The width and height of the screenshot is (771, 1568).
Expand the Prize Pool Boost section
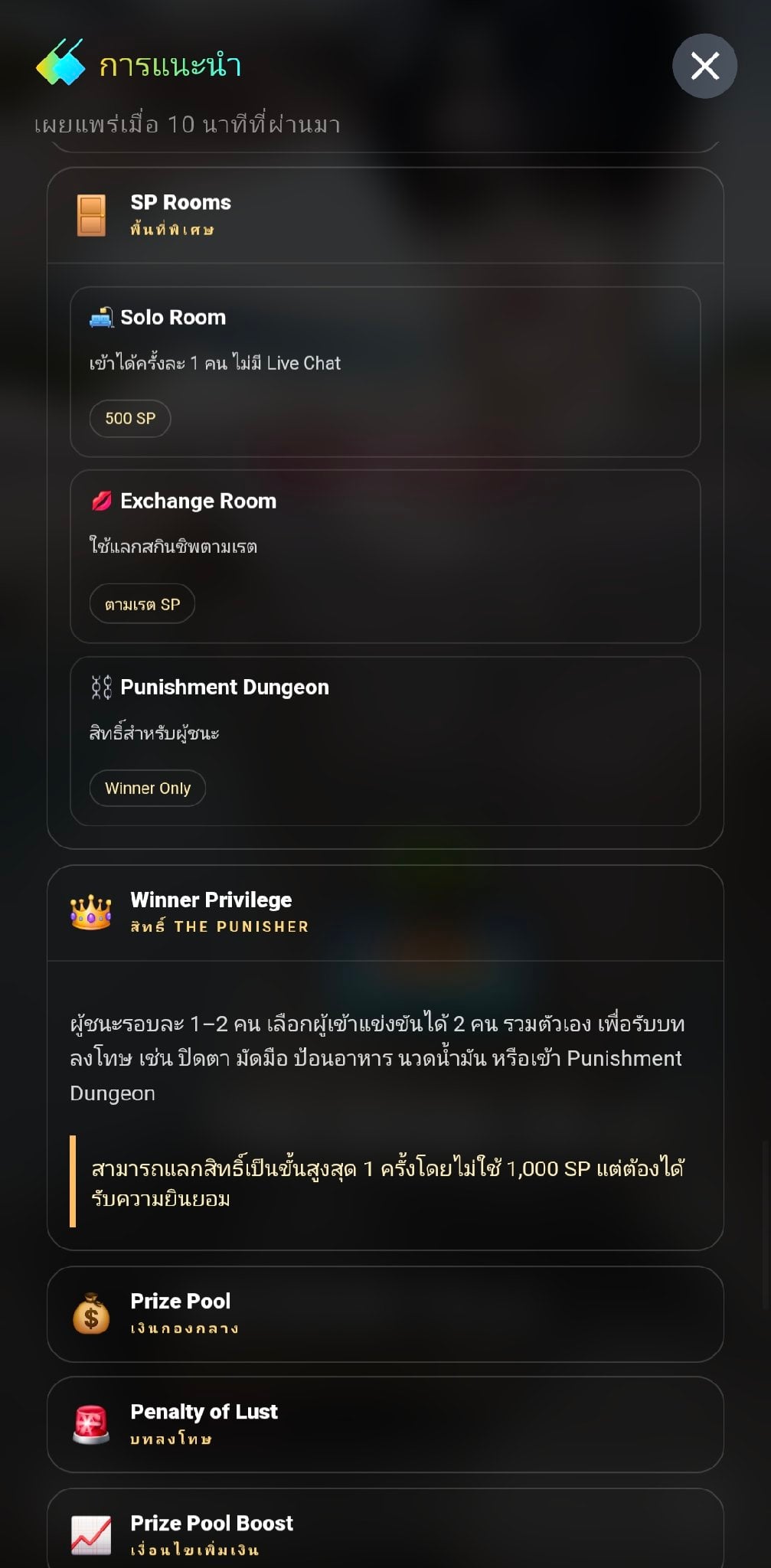pos(385,1529)
